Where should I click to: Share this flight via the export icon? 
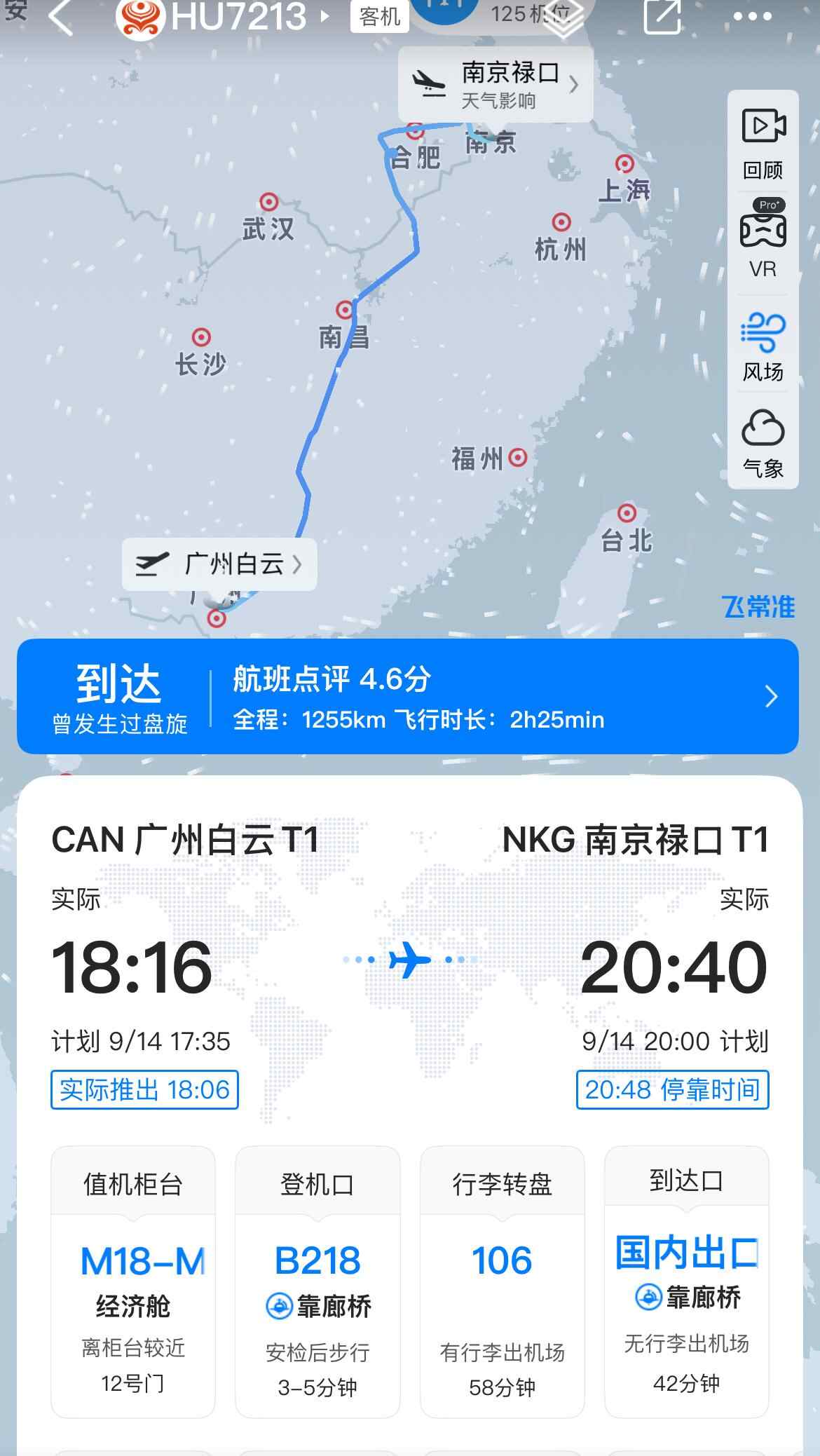pos(662,15)
